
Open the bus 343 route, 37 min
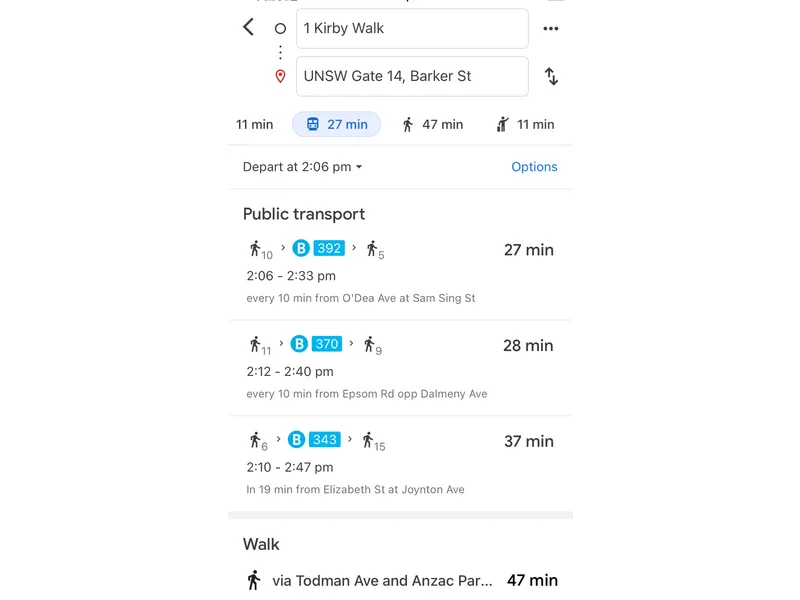click(x=400, y=464)
